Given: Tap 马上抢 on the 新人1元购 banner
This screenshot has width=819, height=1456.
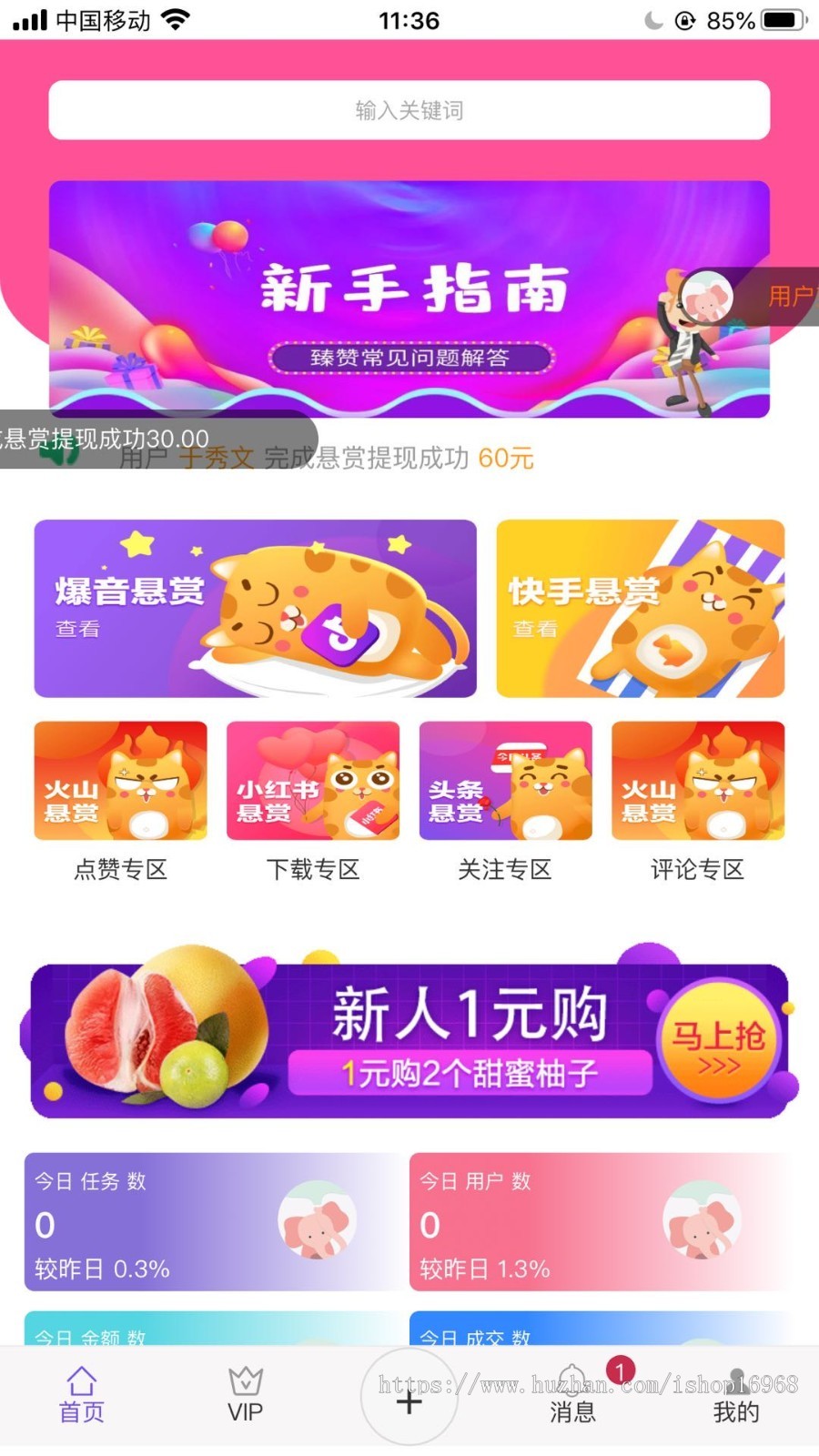Looking at the screenshot, I should [x=719, y=1043].
